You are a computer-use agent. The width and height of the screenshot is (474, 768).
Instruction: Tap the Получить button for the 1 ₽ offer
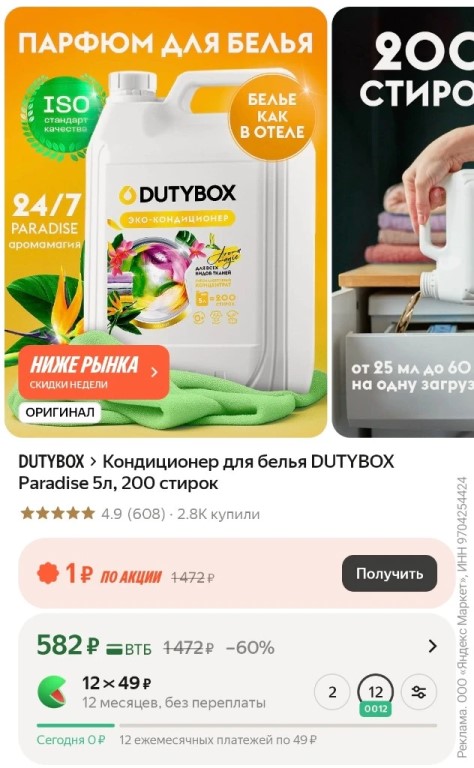click(389, 573)
